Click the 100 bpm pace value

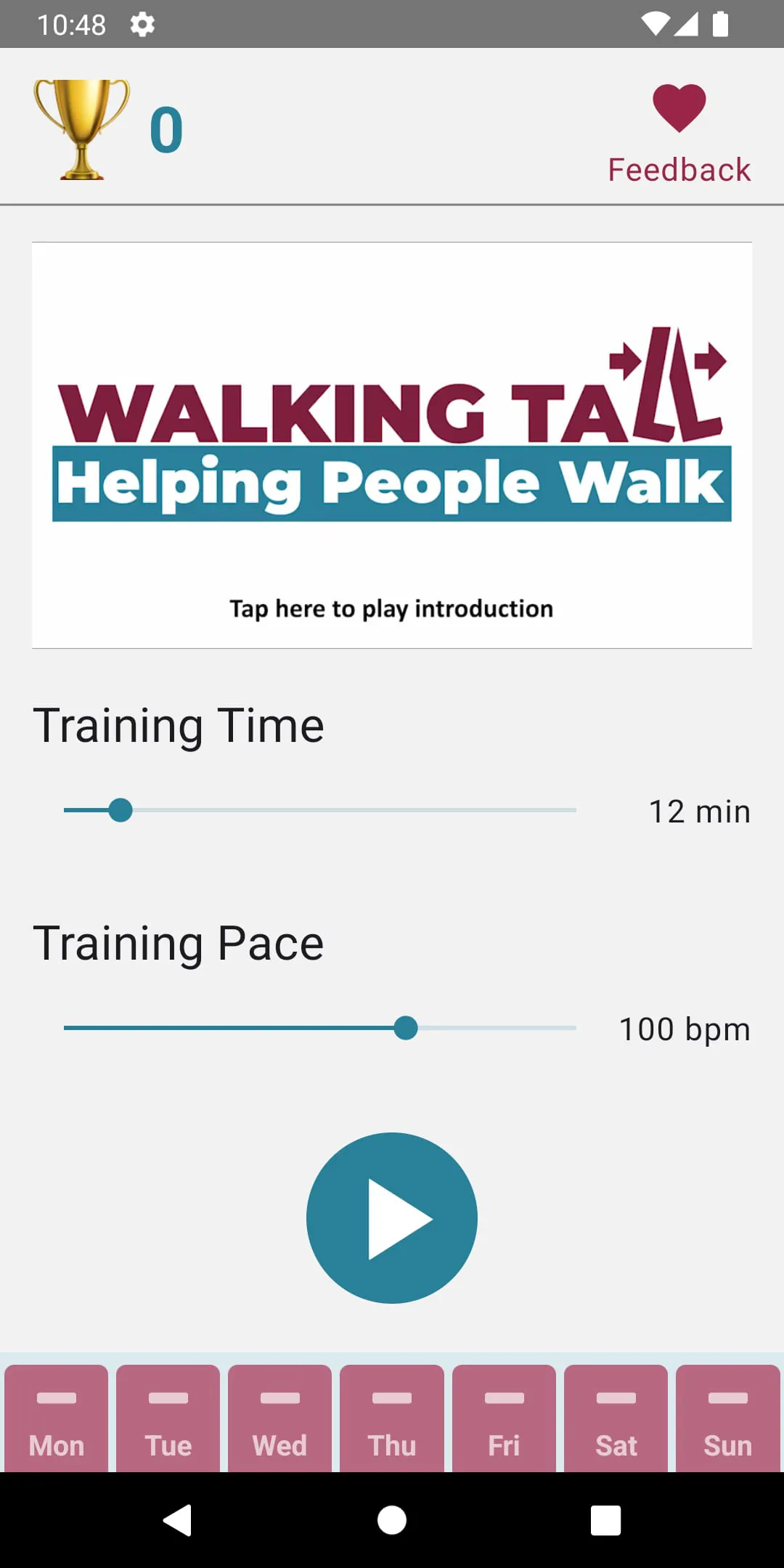coord(683,1029)
